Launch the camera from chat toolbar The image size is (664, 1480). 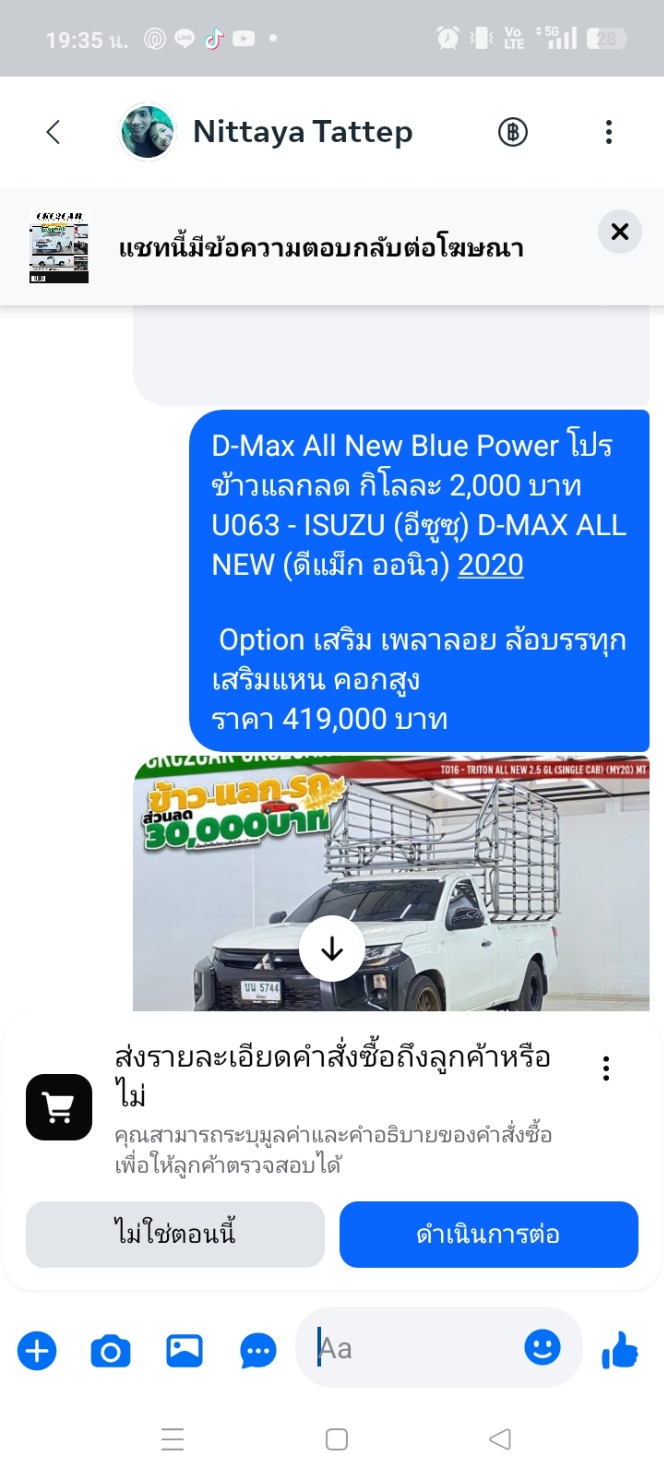(110, 1352)
